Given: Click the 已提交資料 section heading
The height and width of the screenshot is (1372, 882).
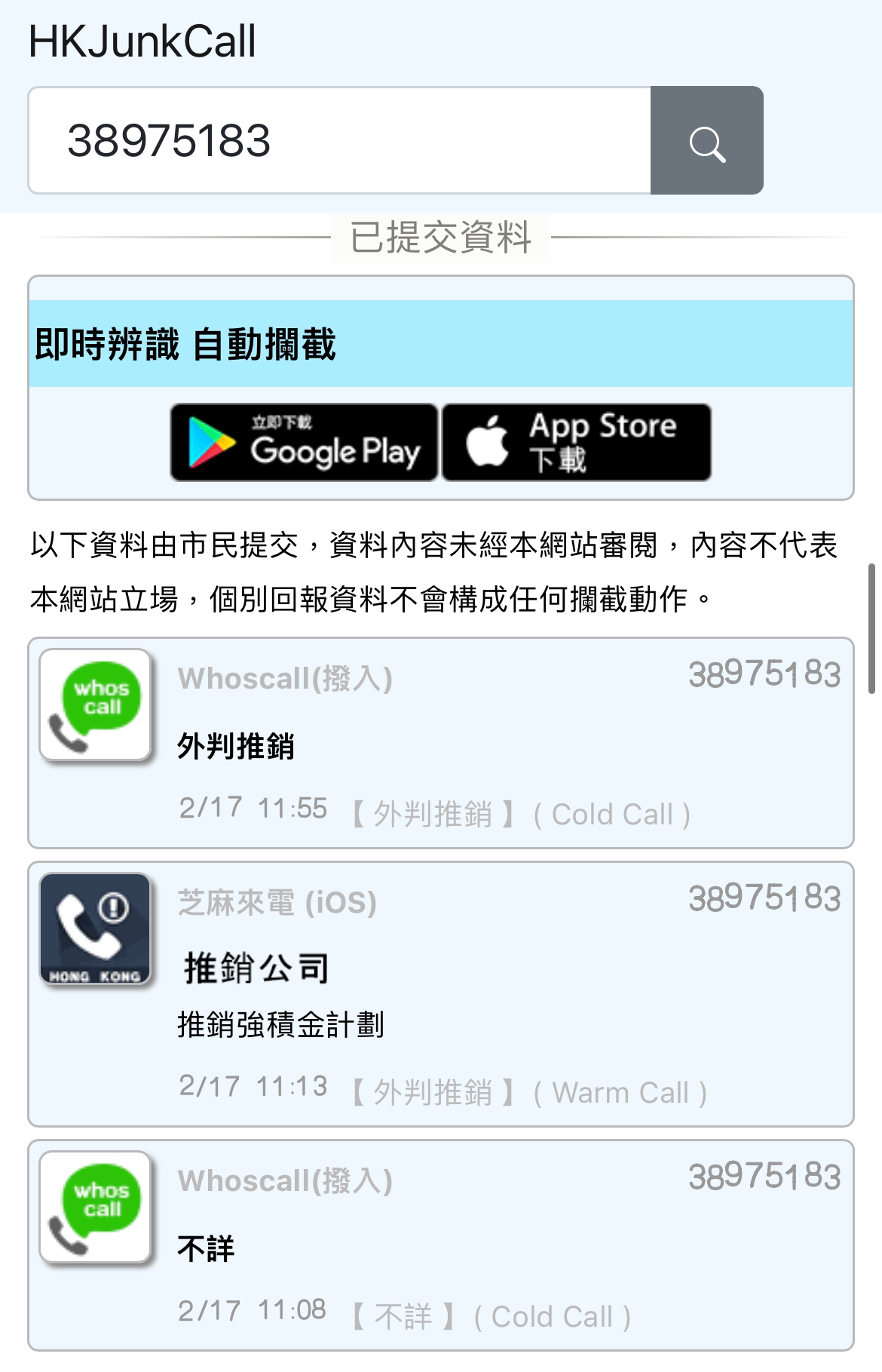Looking at the screenshot, I should pos(441,236).
